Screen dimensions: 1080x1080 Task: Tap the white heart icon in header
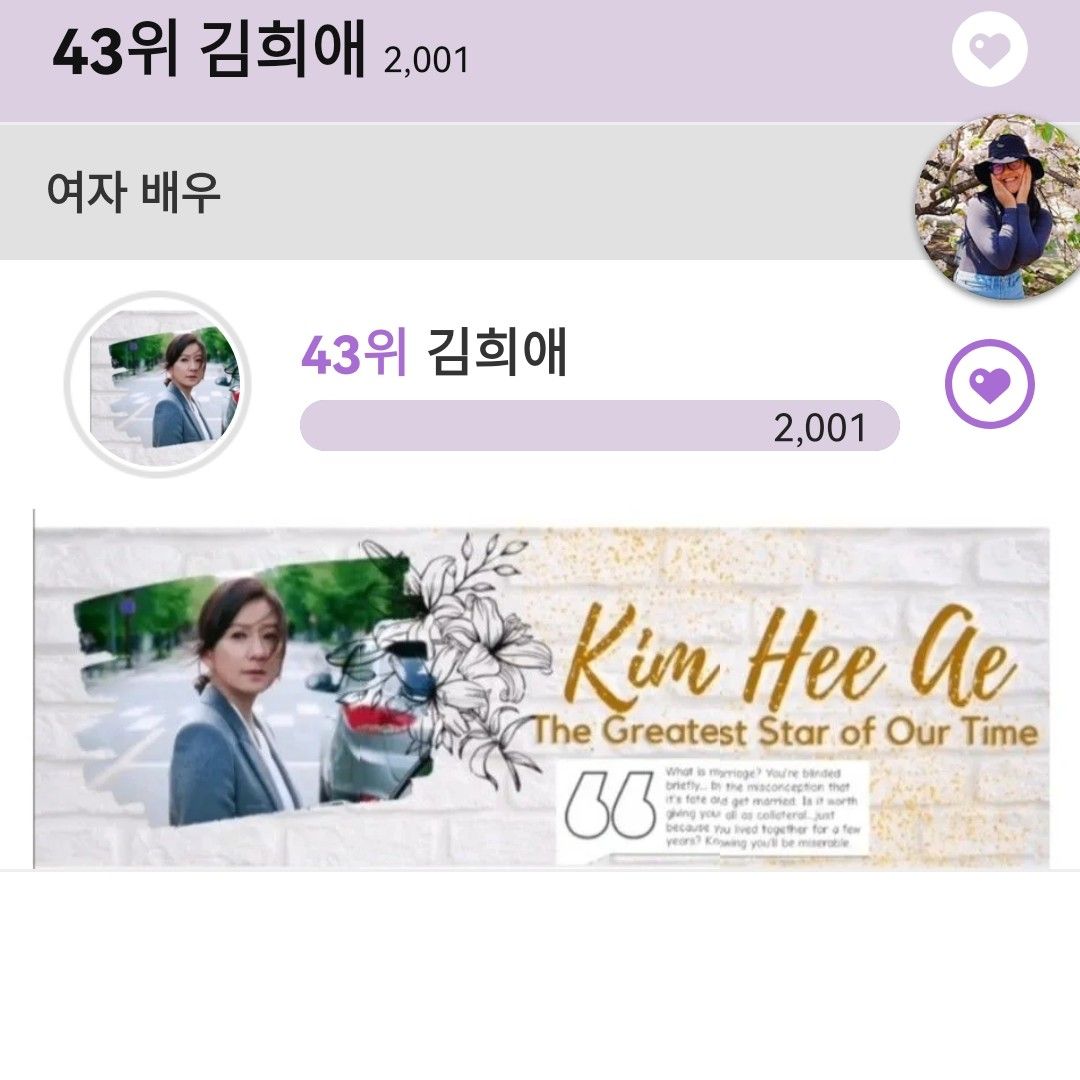989,50
